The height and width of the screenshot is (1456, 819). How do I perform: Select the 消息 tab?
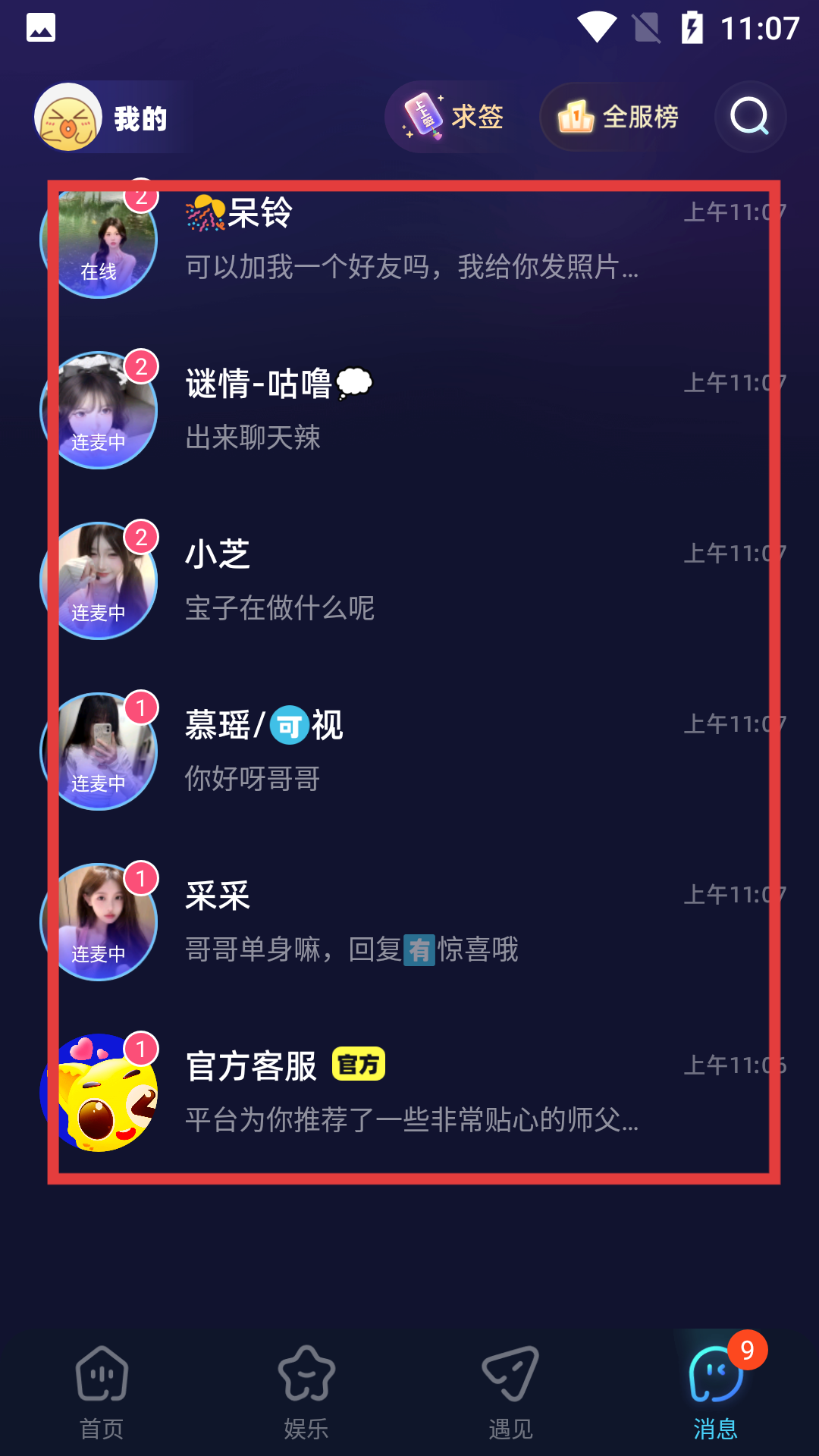point(715,1392)
